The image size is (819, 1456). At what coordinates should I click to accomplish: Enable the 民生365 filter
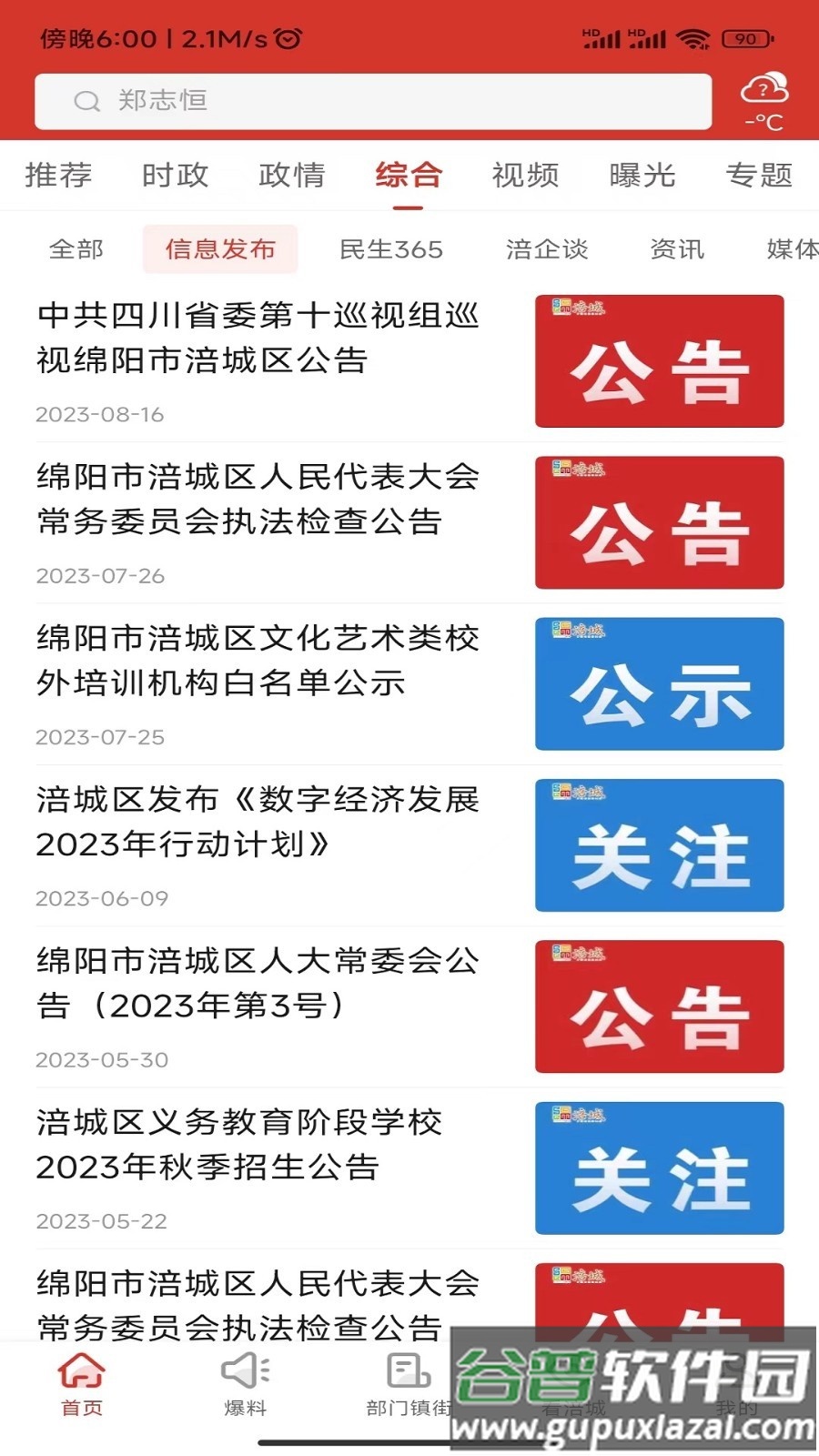coord(391,248)
